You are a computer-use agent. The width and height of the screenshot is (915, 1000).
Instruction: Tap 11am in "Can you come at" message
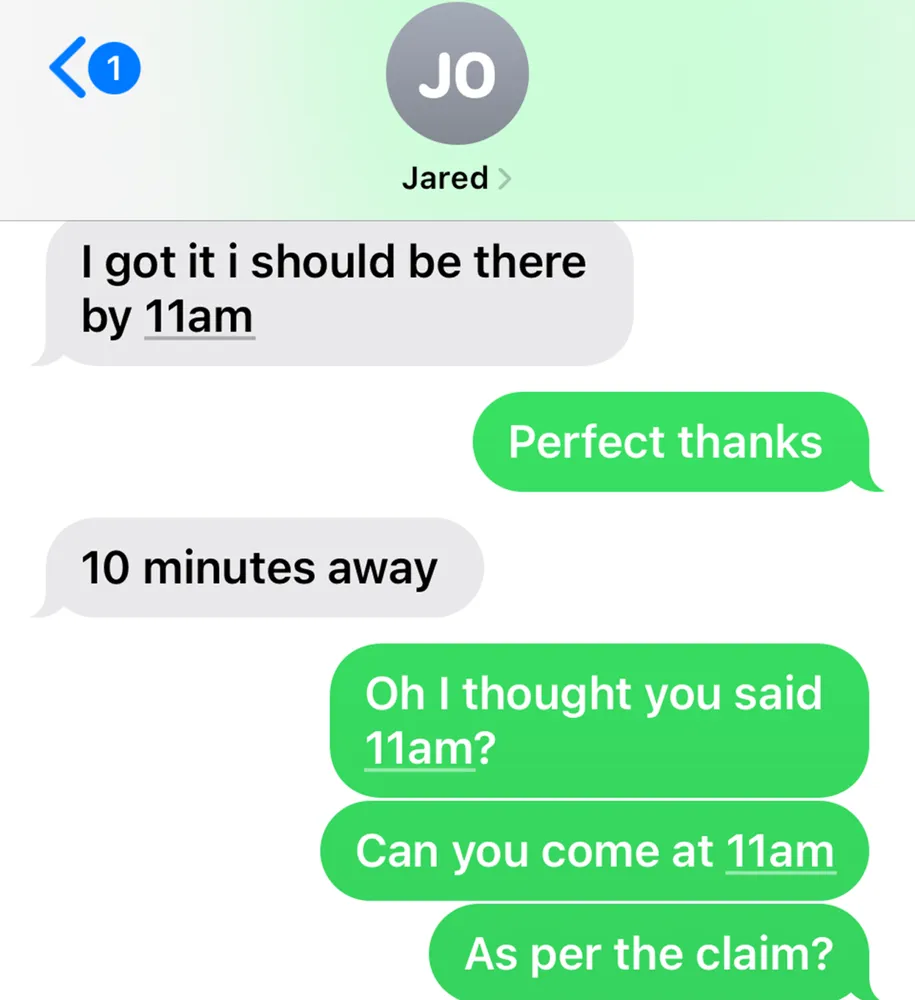[x=780, y=851]
